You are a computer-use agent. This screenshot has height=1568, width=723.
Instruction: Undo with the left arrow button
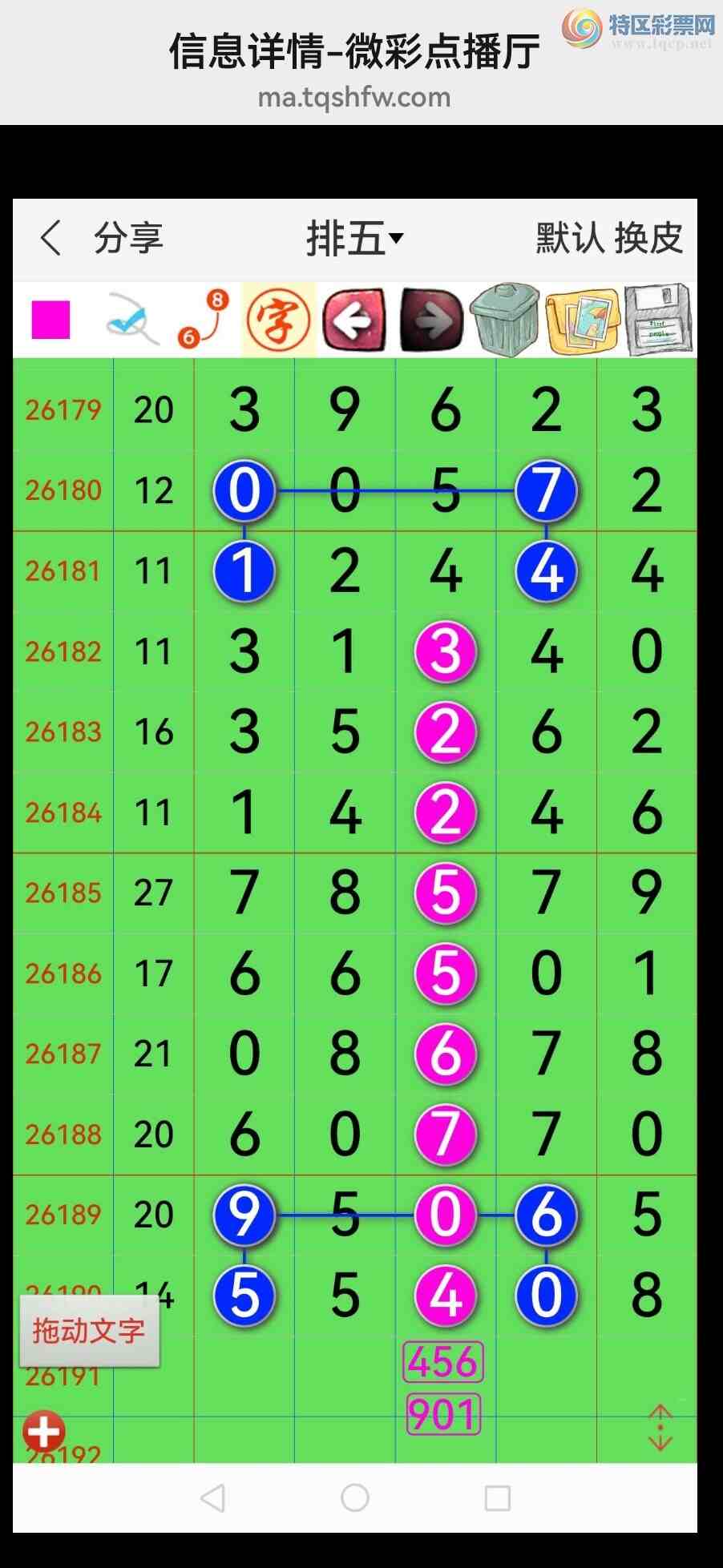click(x=353, y=320)
